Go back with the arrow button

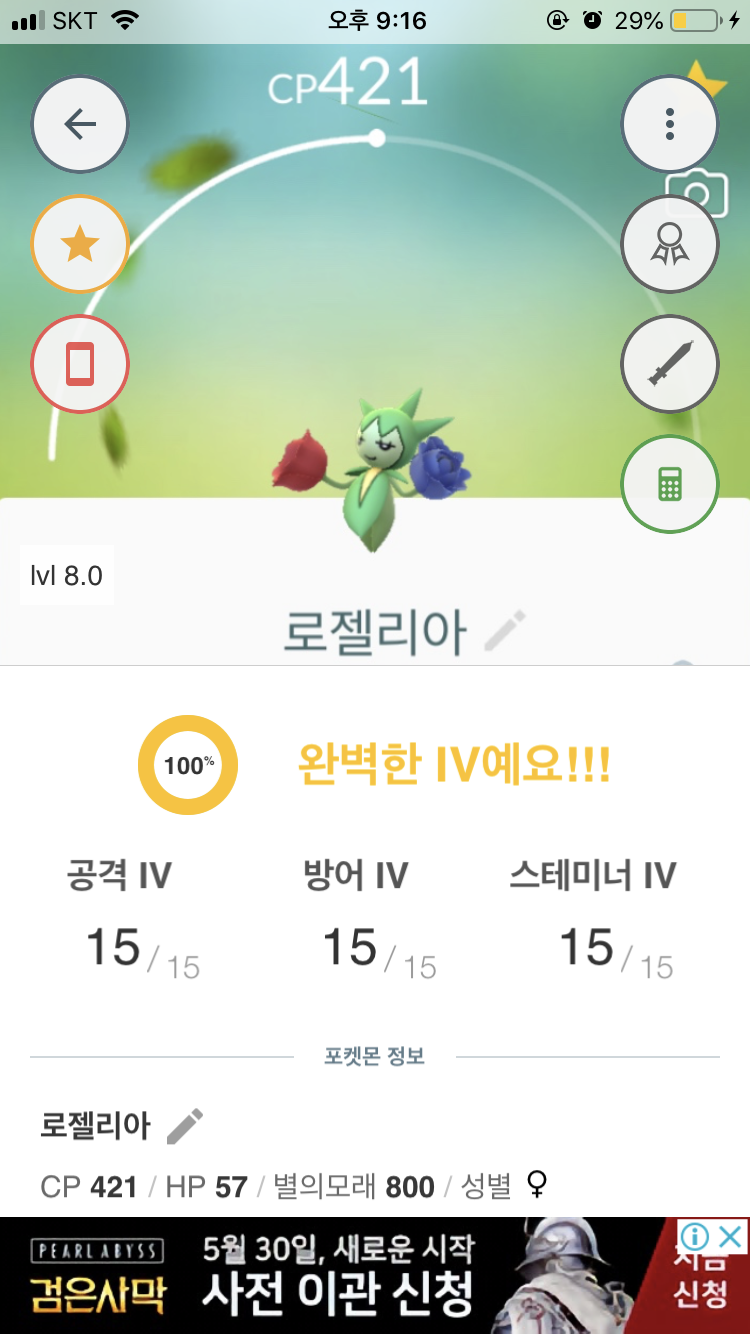(x=79, y=125)
